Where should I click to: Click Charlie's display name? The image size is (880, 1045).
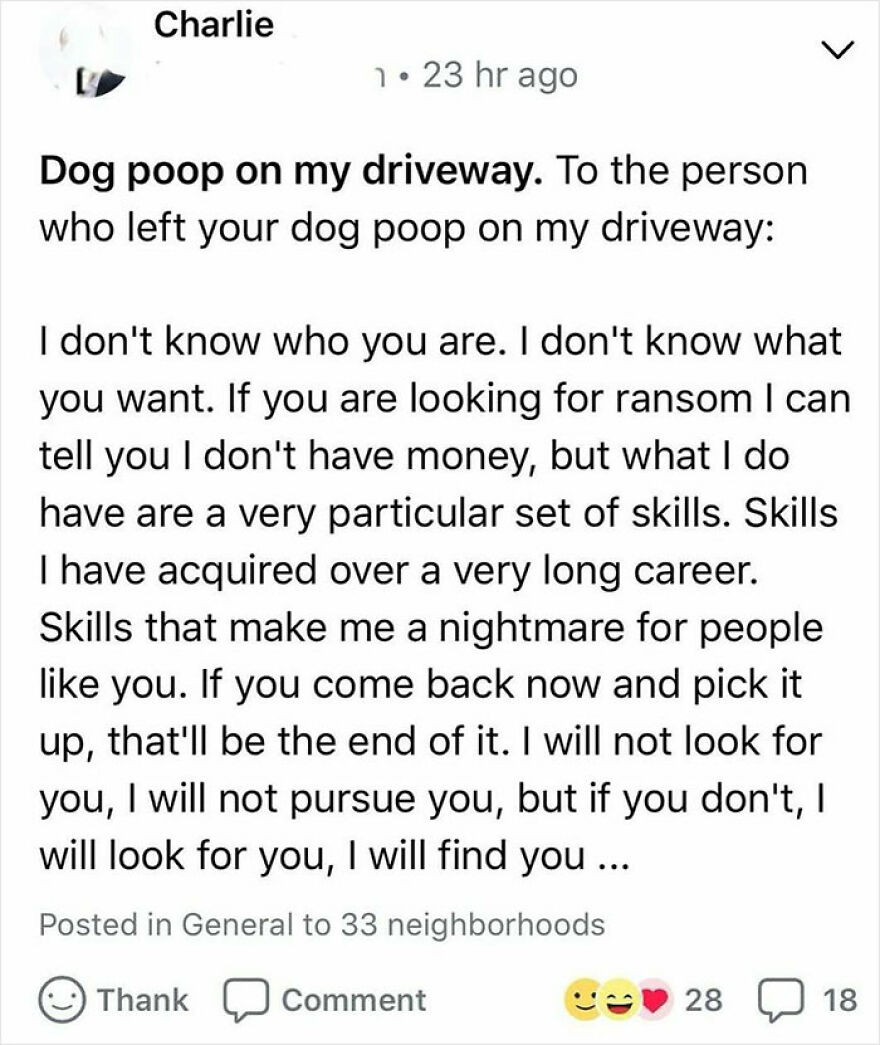click(x=215, y=22)
